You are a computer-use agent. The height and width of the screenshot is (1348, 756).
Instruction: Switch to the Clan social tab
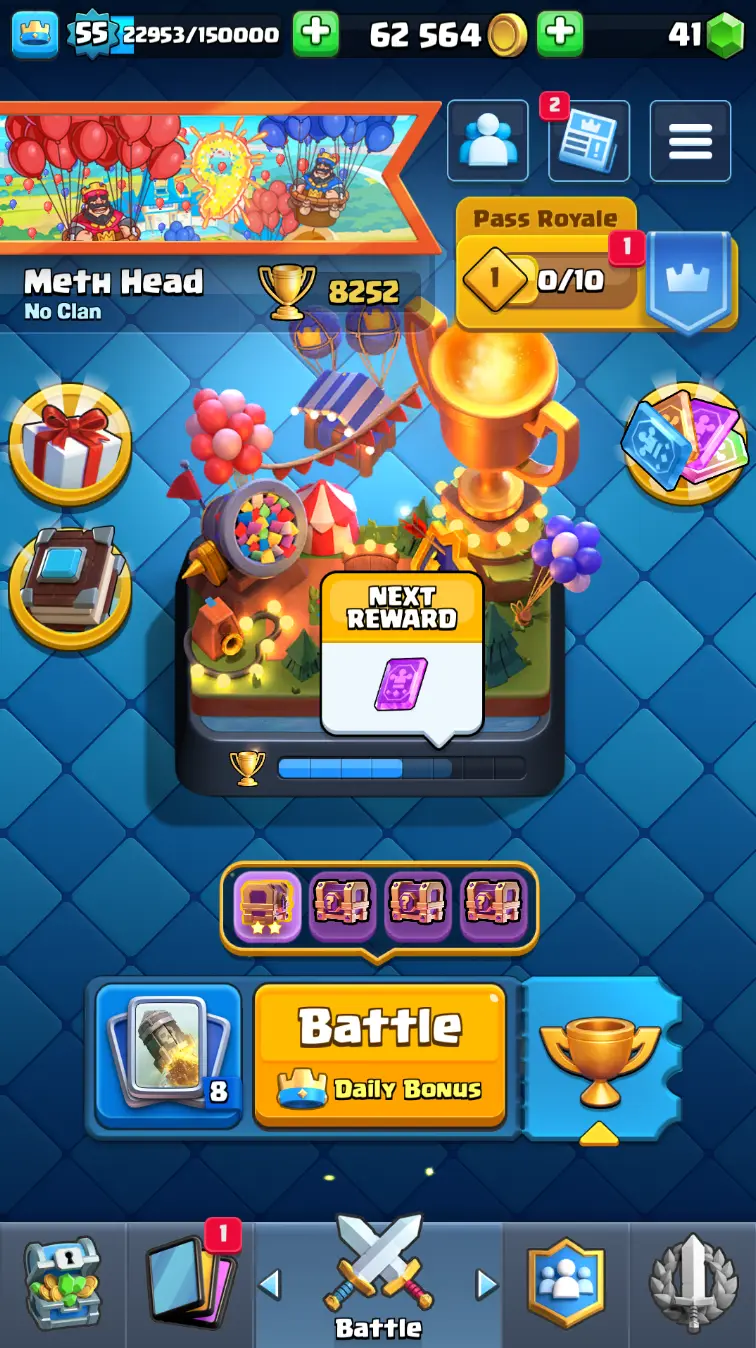[x=566, y=1285]
